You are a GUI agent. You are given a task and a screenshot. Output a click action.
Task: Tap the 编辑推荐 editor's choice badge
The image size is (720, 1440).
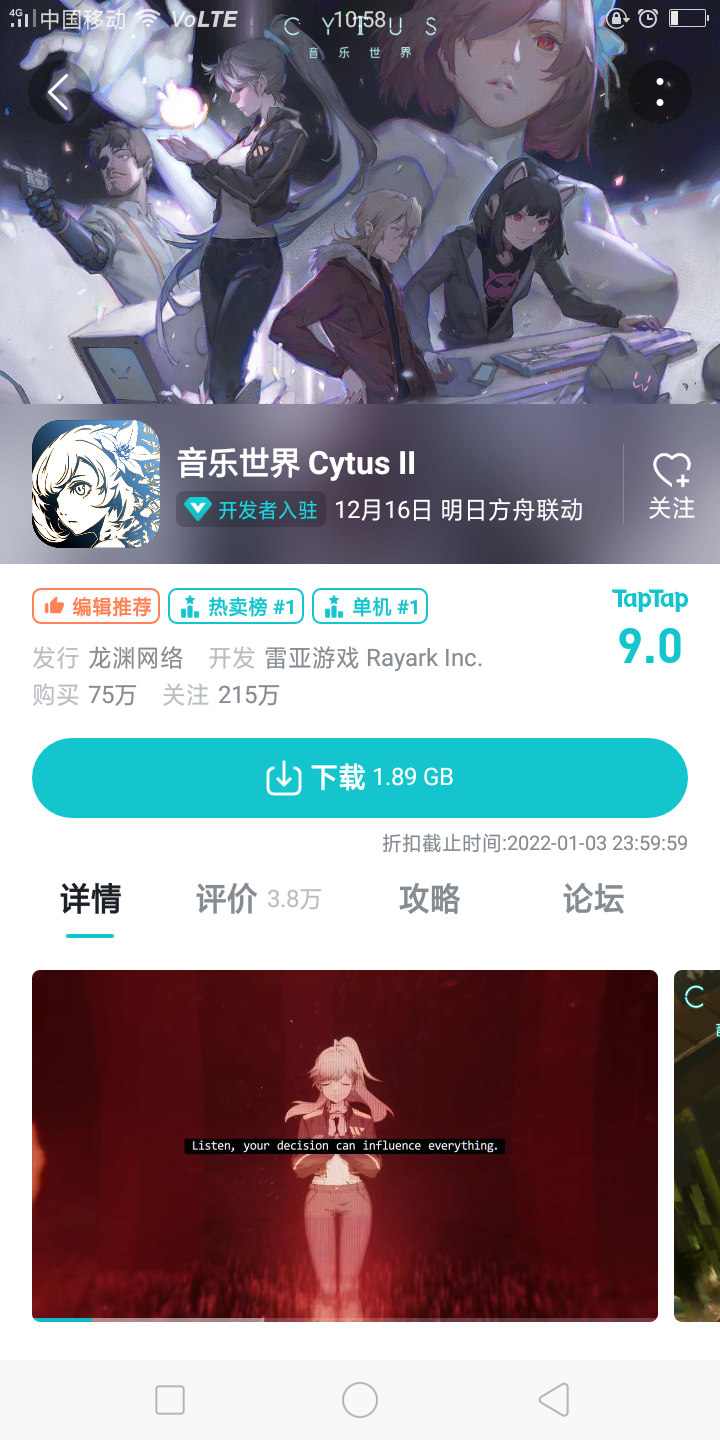[x=95, y=605]
